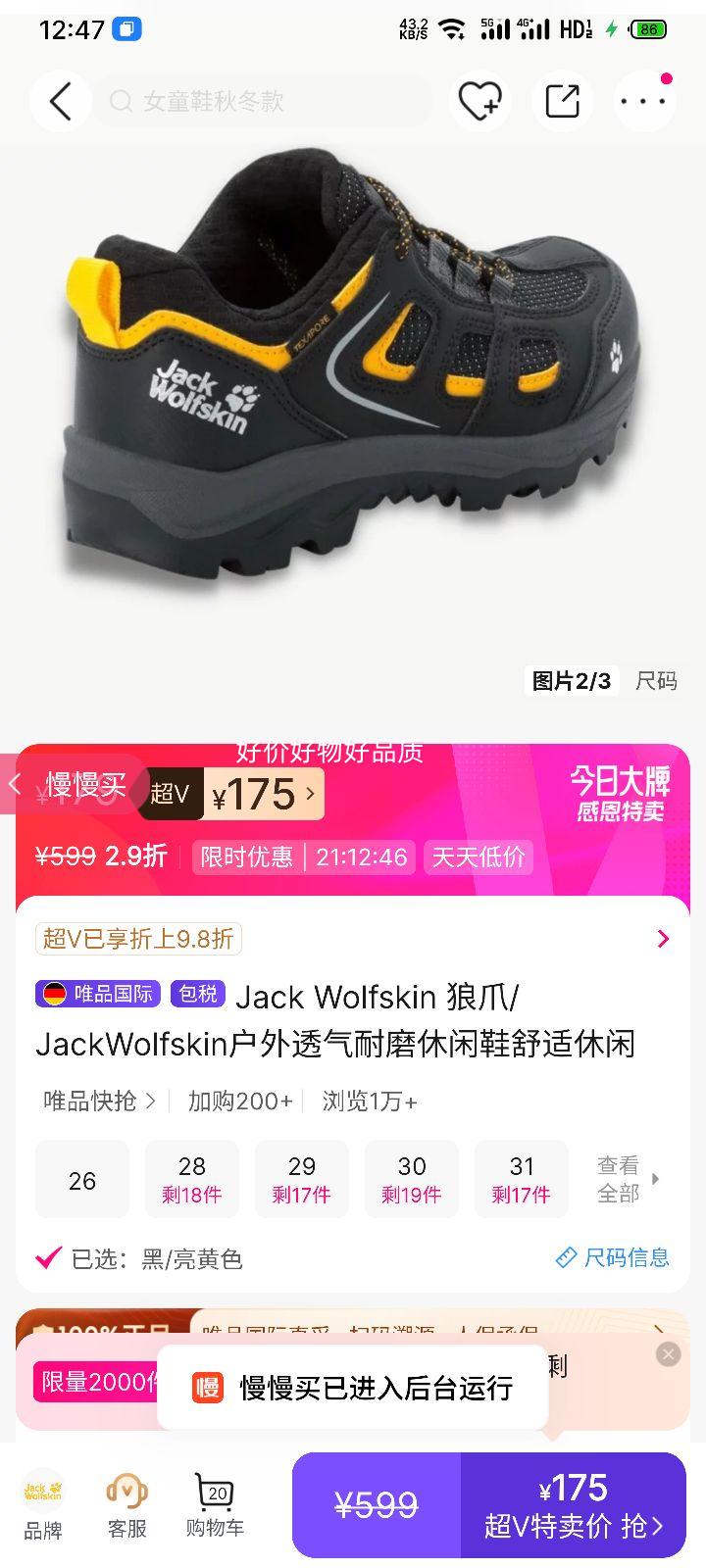Image resolution: width=706 pixels, height=1568 pixels.
Task: Contact 客服 customer service
Action: click(126, 1504)
